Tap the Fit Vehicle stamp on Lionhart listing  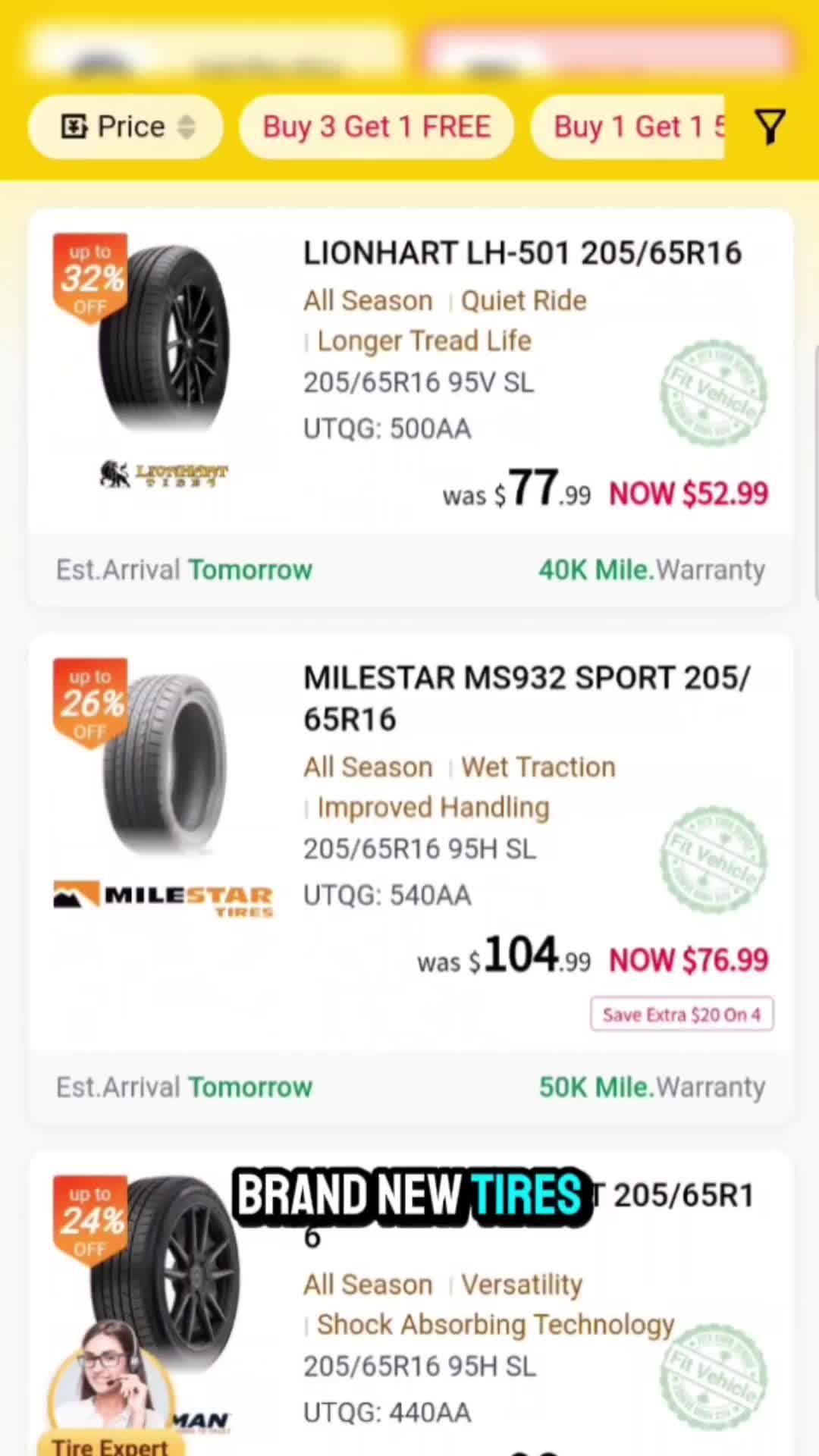(713, 393)
